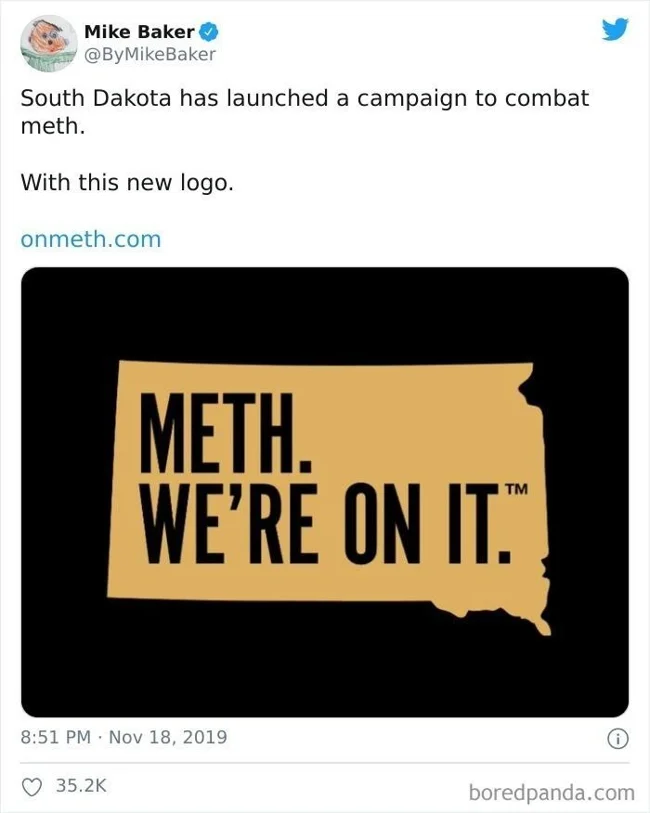This screenshot has height=813, width=650.
Task: Open the tweet info icon
Action: tap(618, 738)
